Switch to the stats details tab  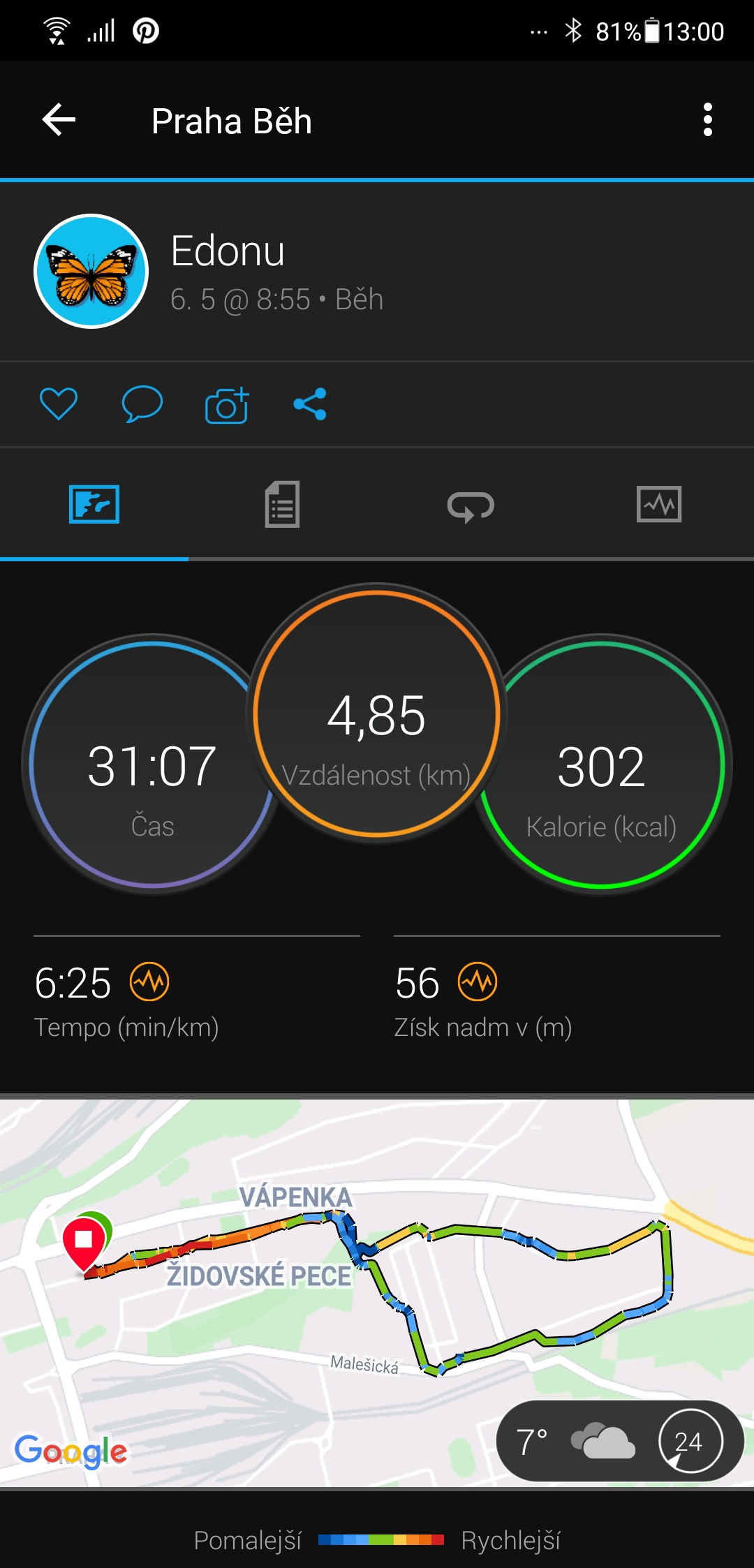pos(283,504)
